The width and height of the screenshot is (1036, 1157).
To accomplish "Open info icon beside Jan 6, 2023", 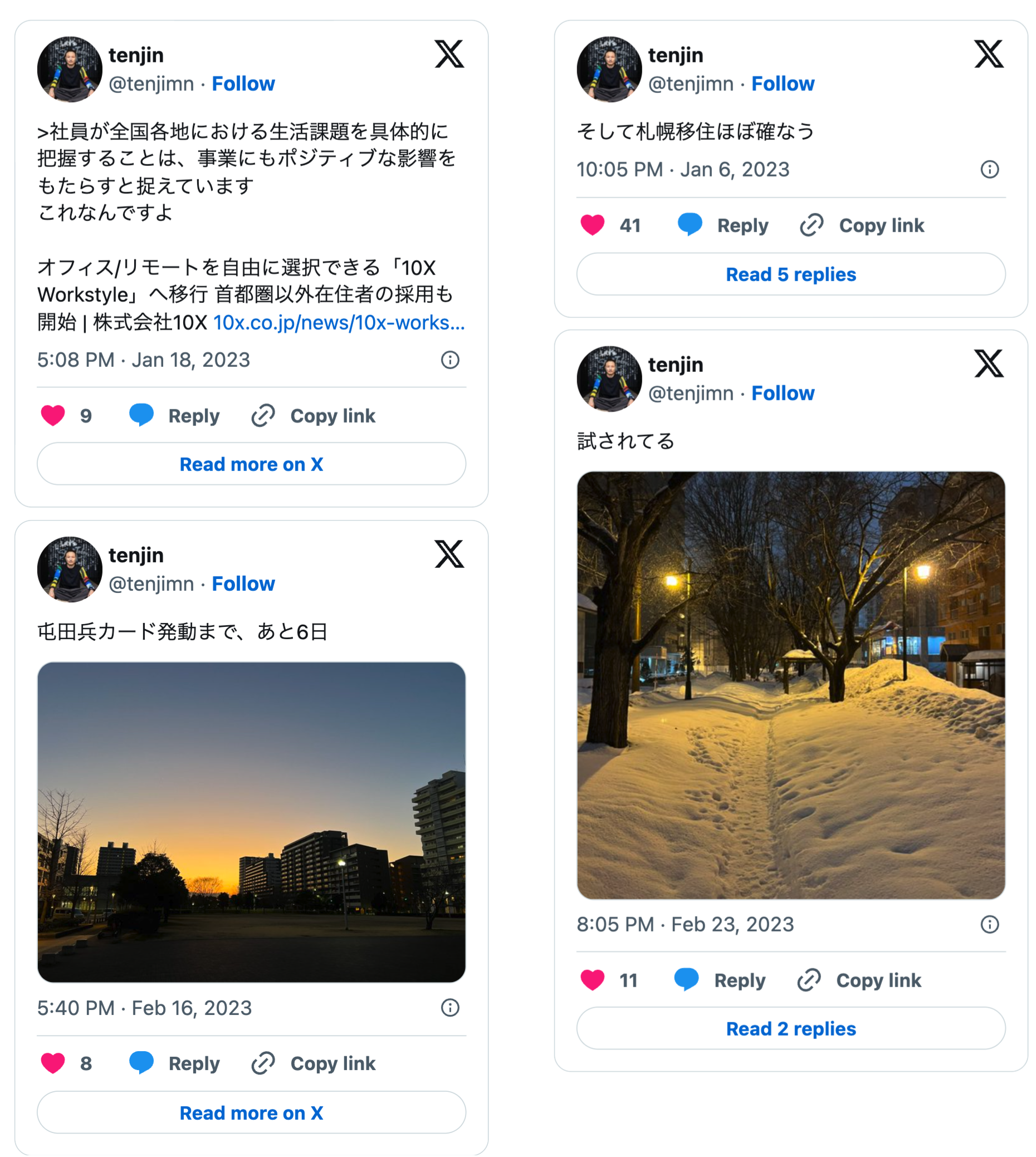I will coord(989,170).
